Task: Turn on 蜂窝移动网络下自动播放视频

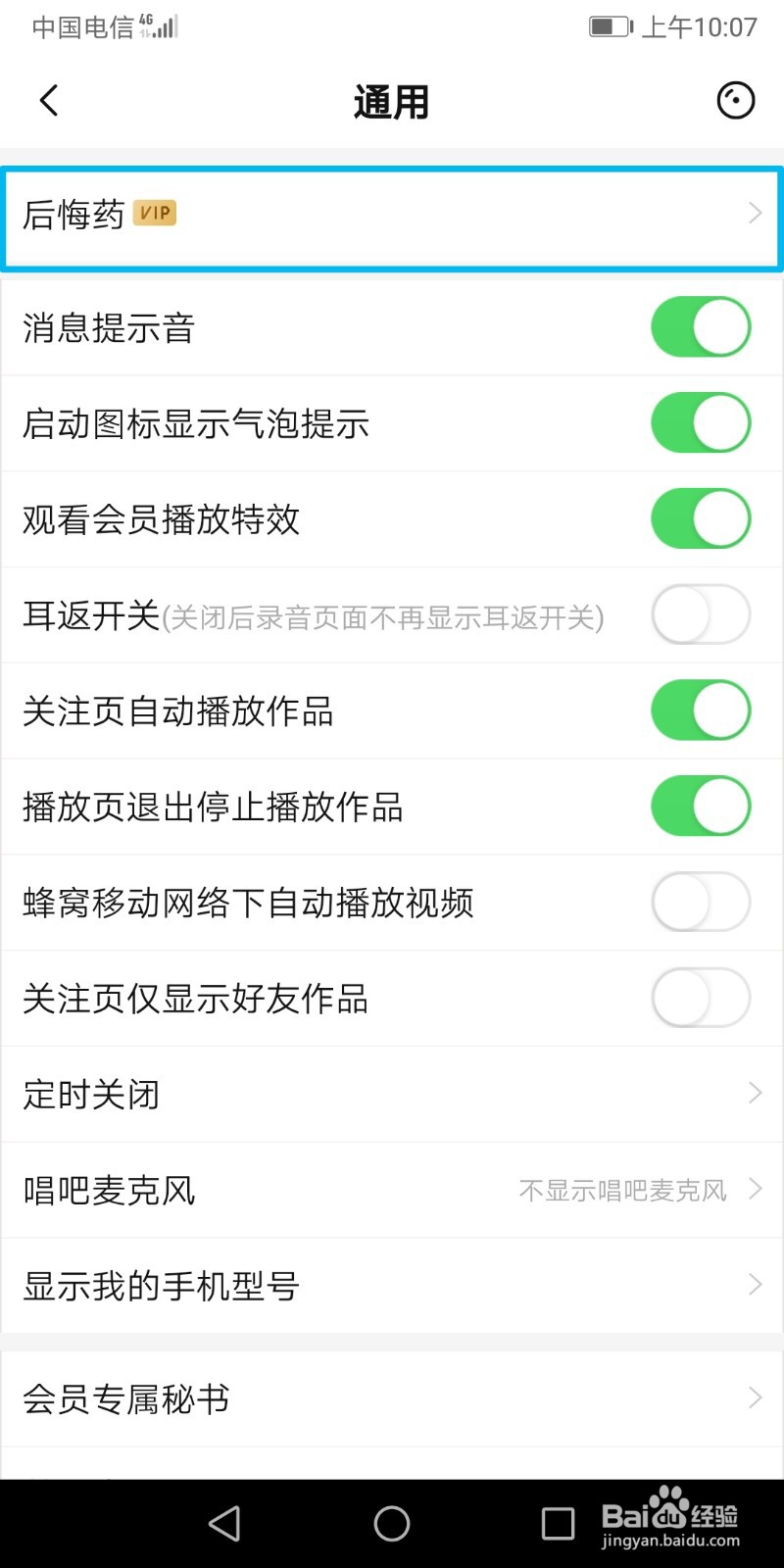Action: [x=700, y=902]
